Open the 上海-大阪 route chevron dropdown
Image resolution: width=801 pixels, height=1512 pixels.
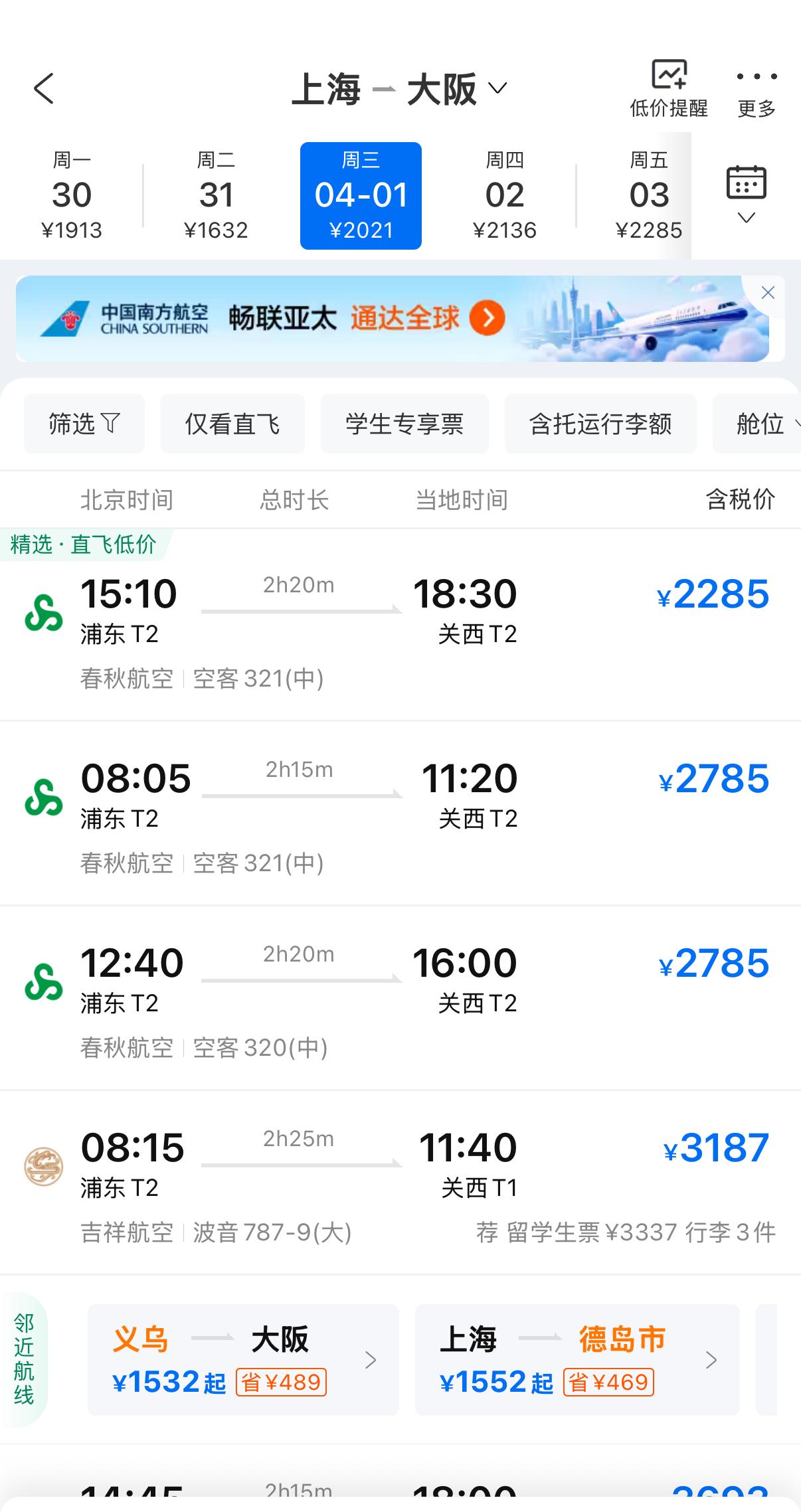(x=499, y=88)
